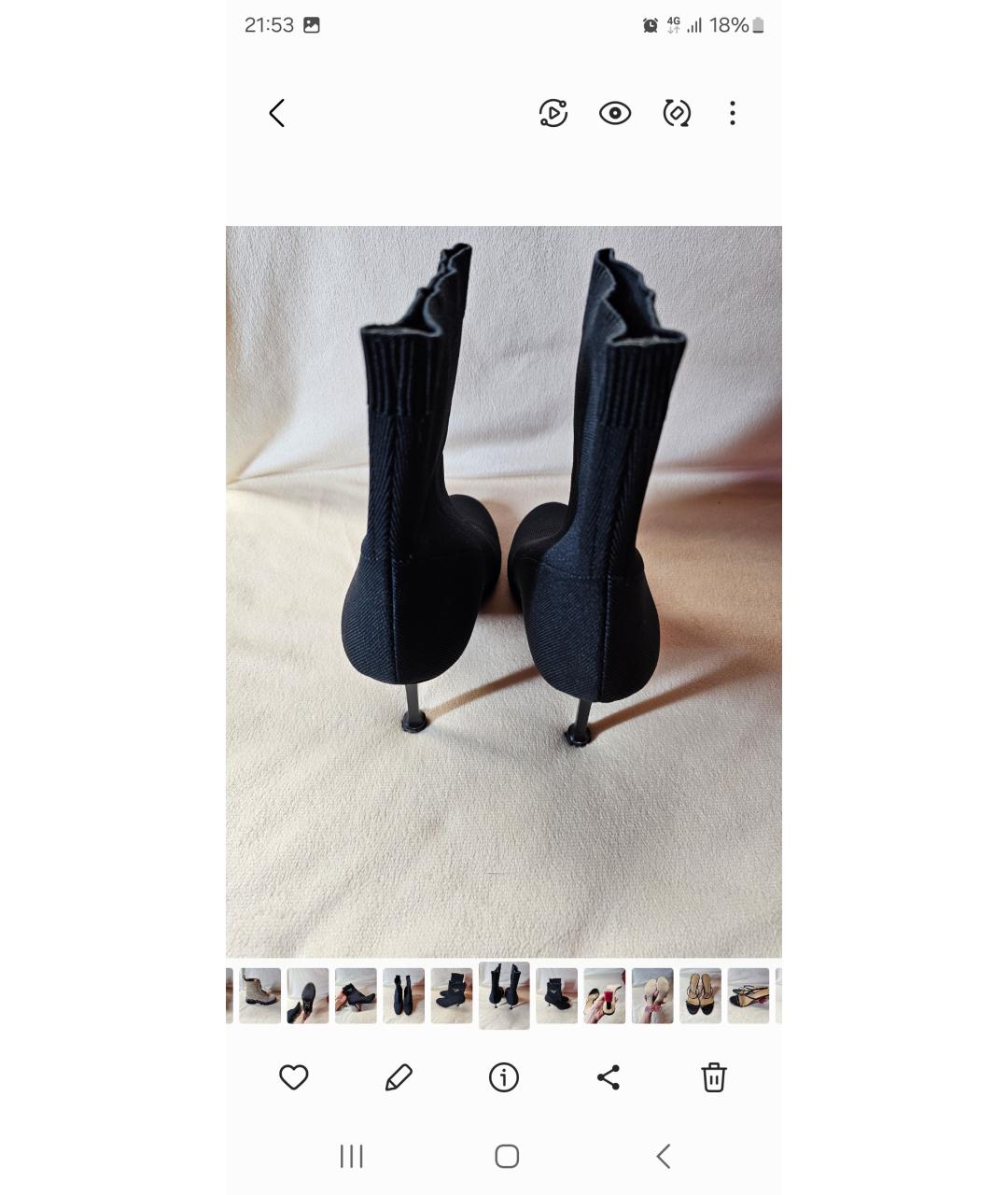Tap the rotate screen icon
The width and height of the screenshot is (1008, 1195).
[x=677, y=114]
